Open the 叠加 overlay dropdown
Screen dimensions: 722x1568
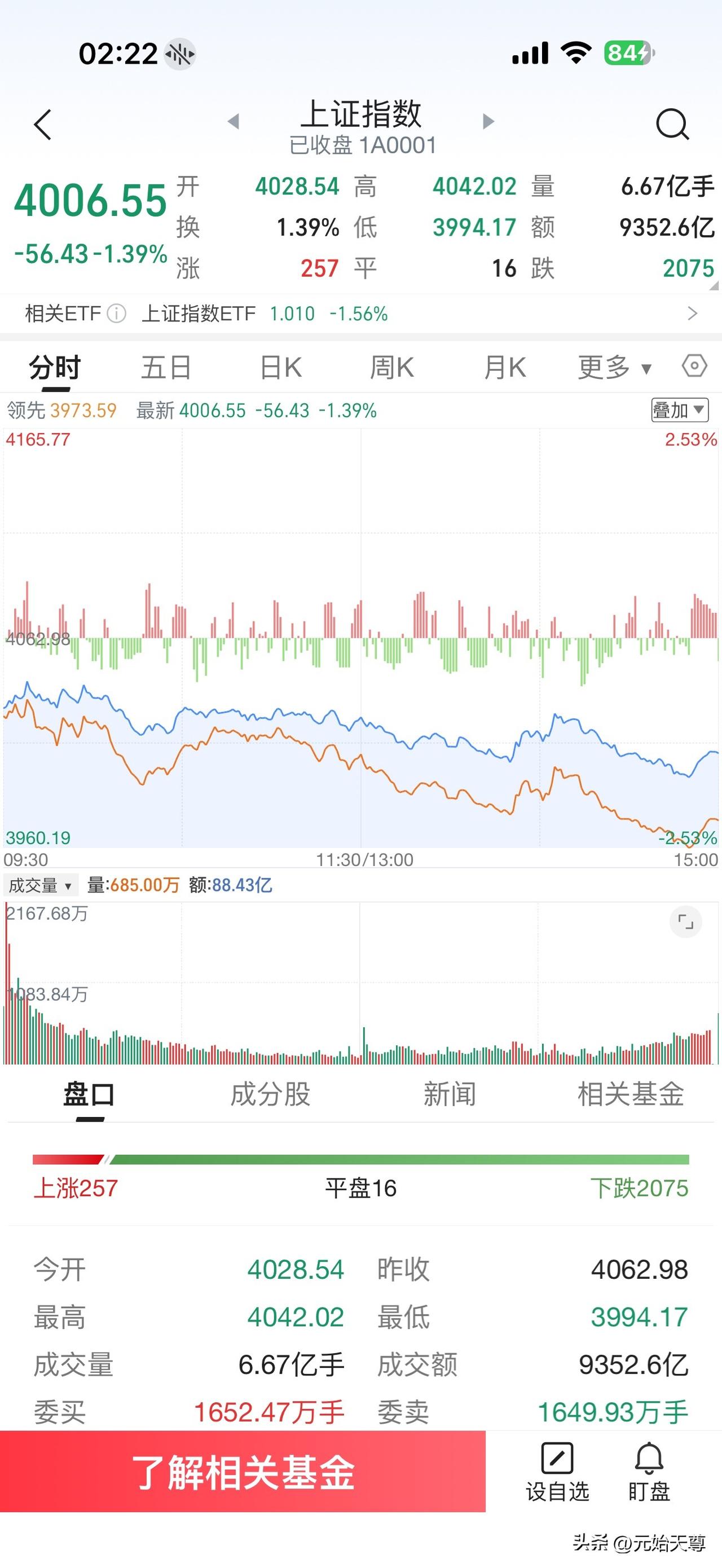tap(677, 410)
